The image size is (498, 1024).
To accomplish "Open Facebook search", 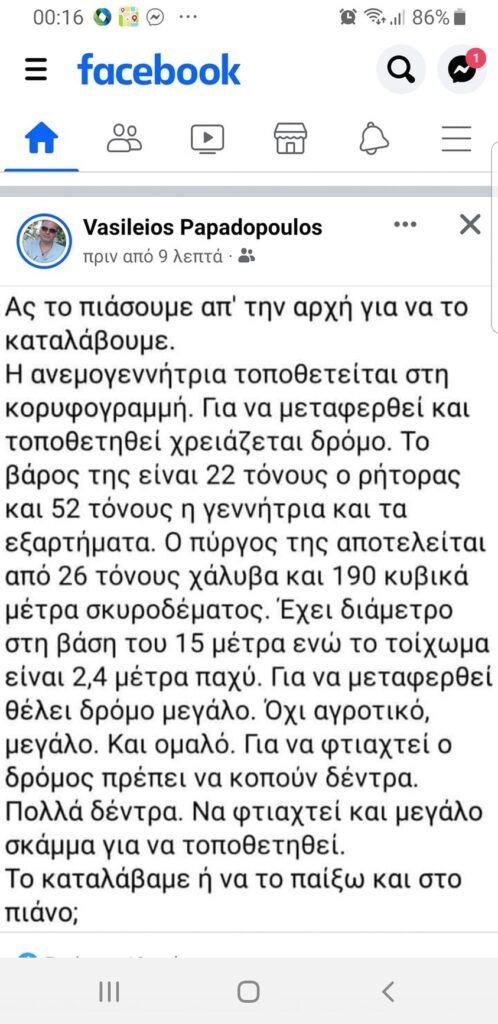I will point(401,69).
